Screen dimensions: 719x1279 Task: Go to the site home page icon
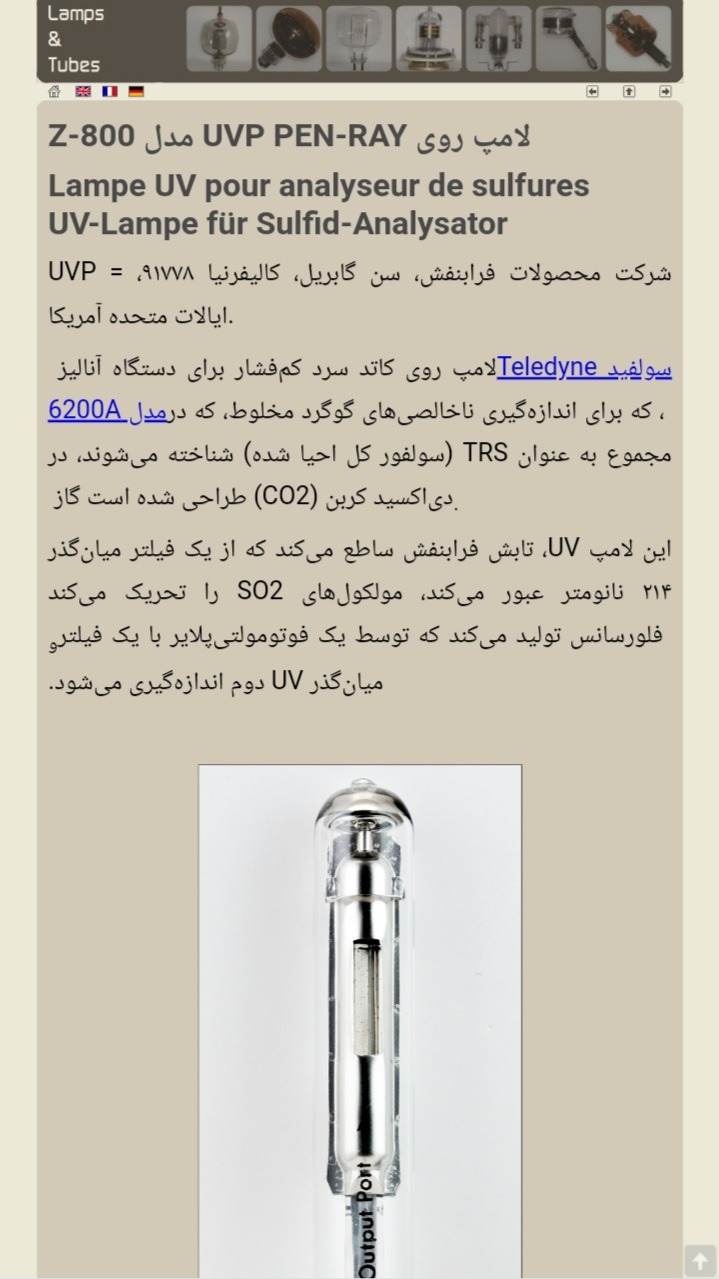54,91
